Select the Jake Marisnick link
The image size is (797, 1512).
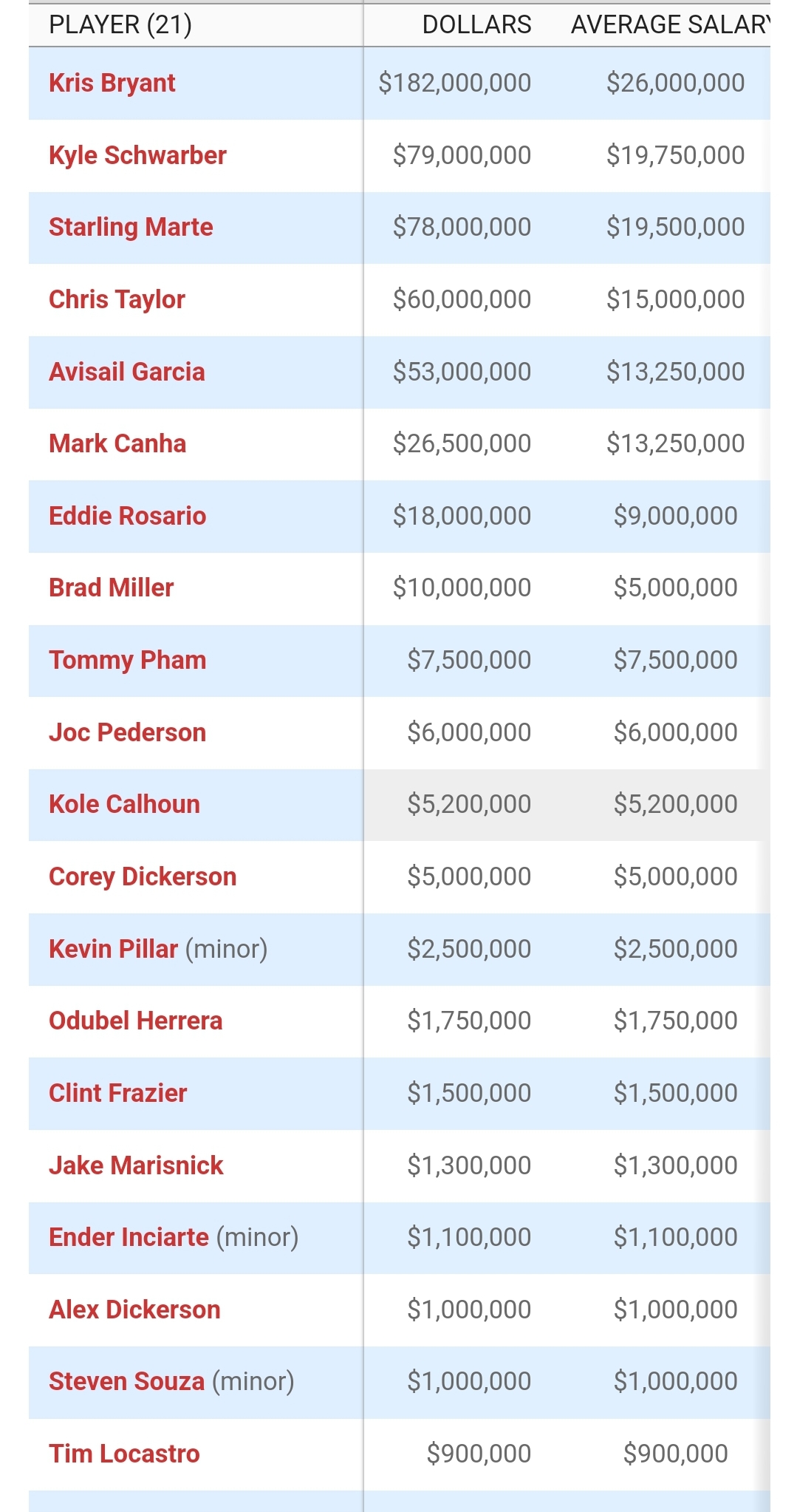pyautogui.click(x=136, y=1165)
